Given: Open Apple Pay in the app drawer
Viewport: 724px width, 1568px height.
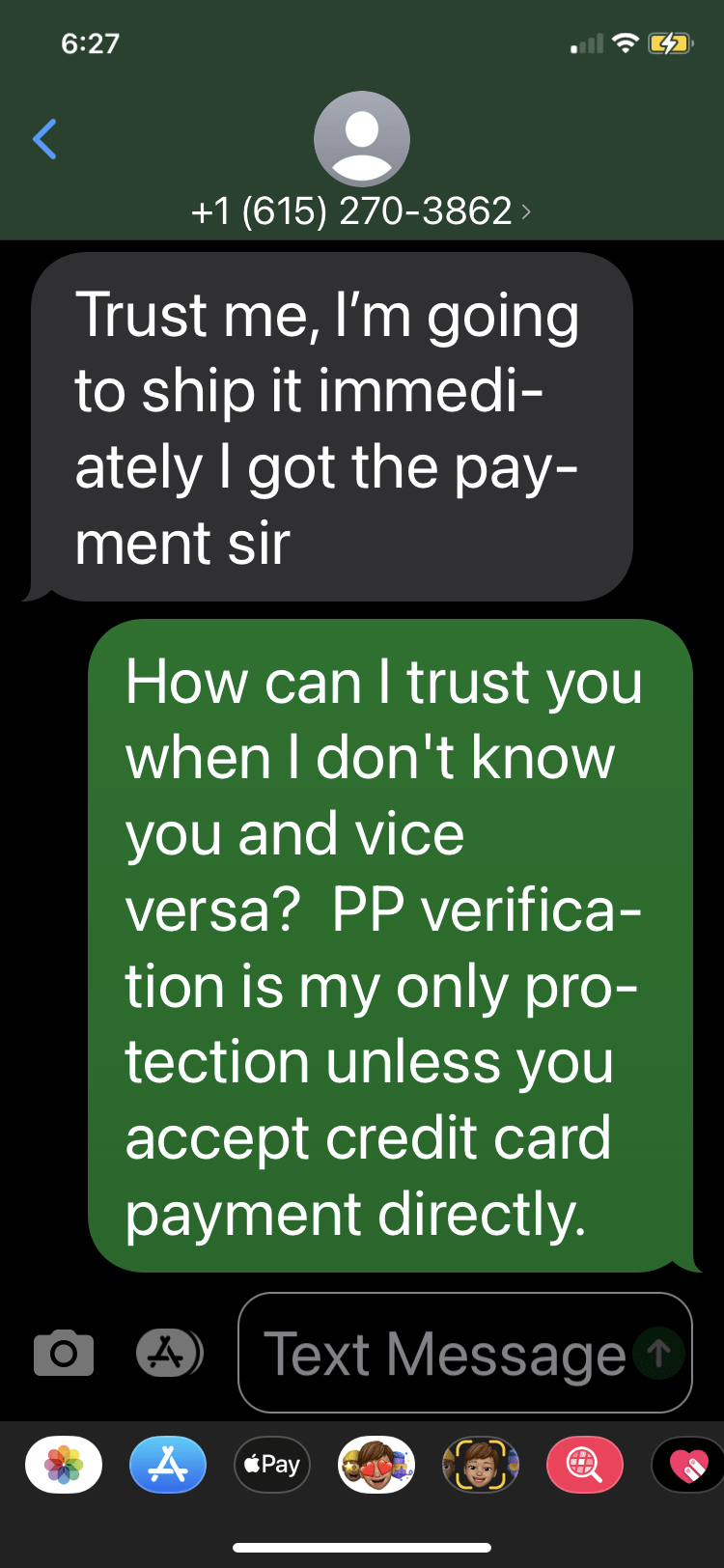Looking at the screenshot, I should (x=272, y=1465).
